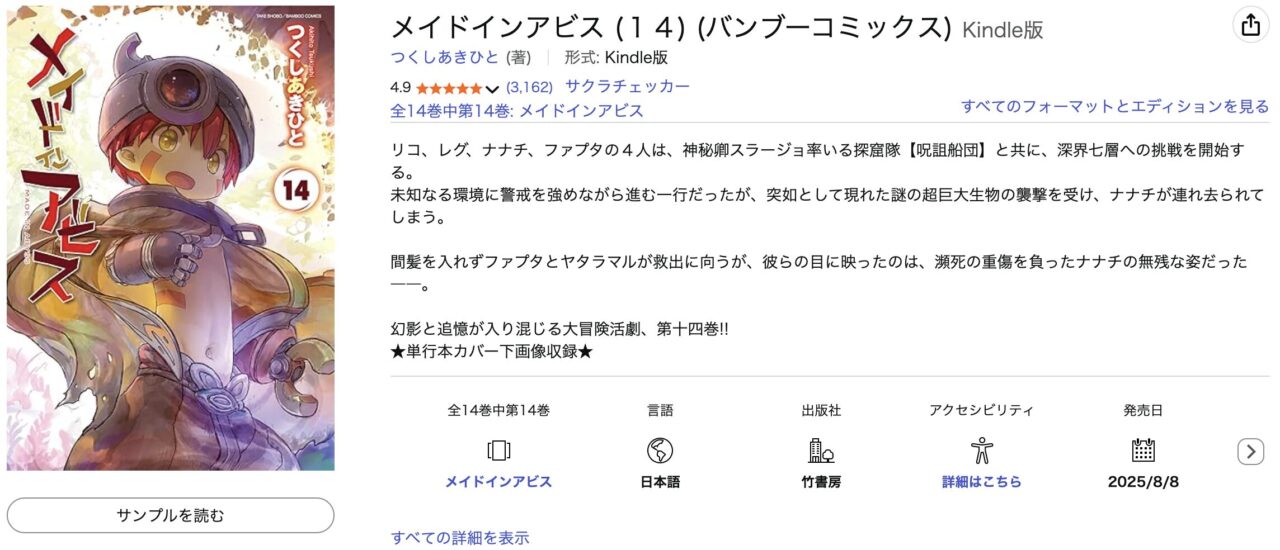Image resolution: width=1280 pixels, height=550 pixels.
Task: Open the サクラチェッカー link
Action: tap(626, 87)
